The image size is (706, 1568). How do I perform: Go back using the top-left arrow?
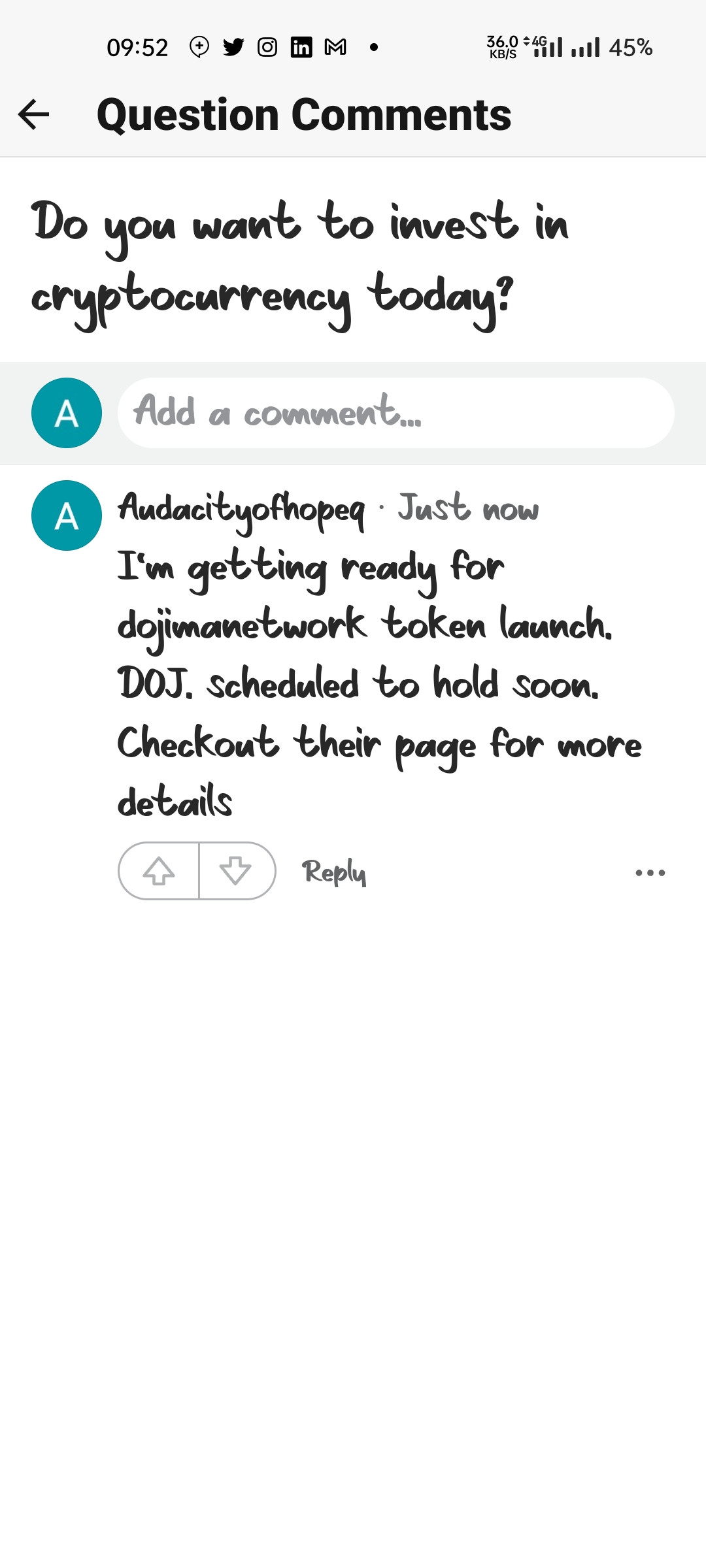tap(34, 115)
